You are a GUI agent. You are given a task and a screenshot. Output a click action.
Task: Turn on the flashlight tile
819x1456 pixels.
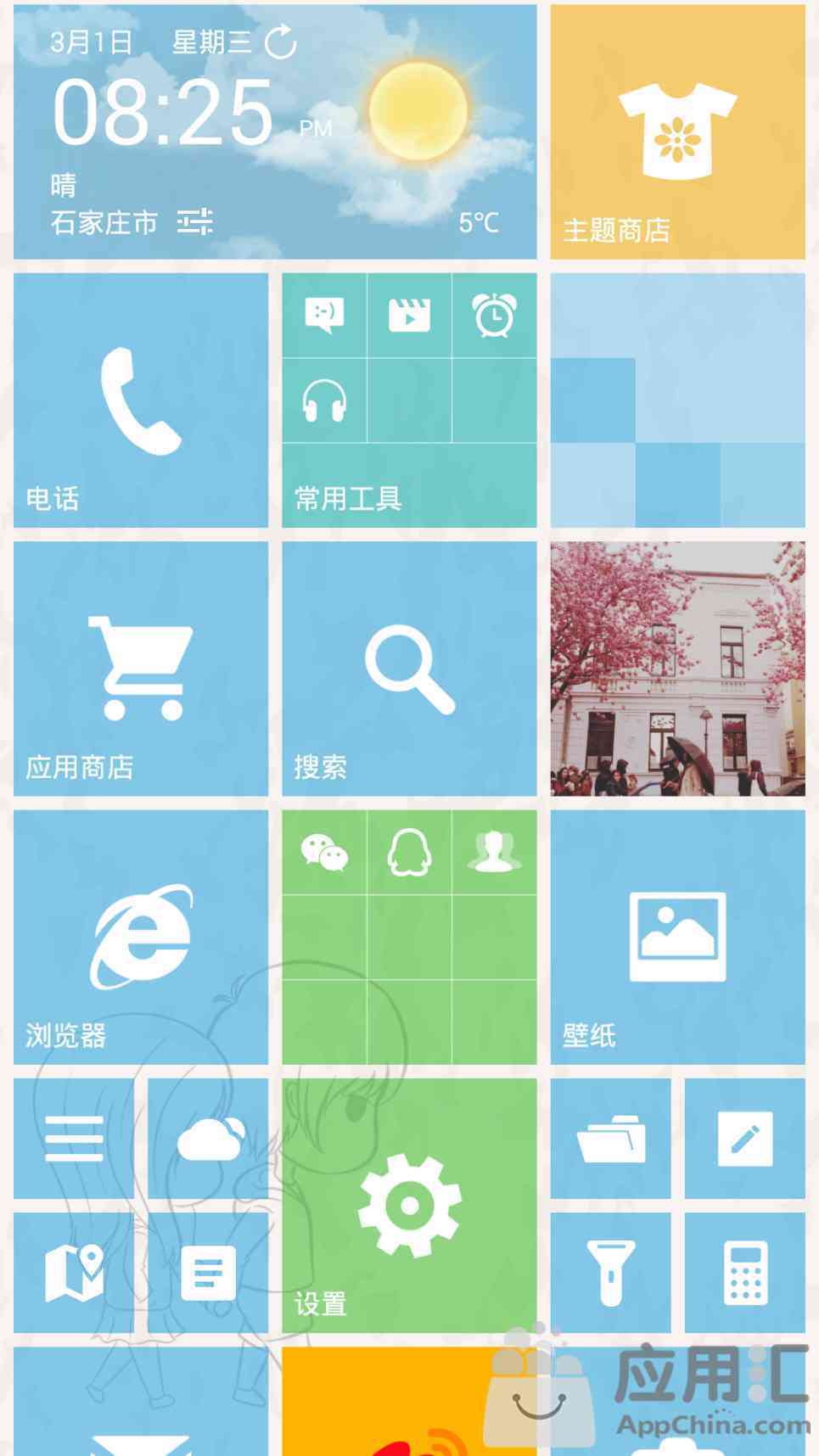click(611, 1272)
